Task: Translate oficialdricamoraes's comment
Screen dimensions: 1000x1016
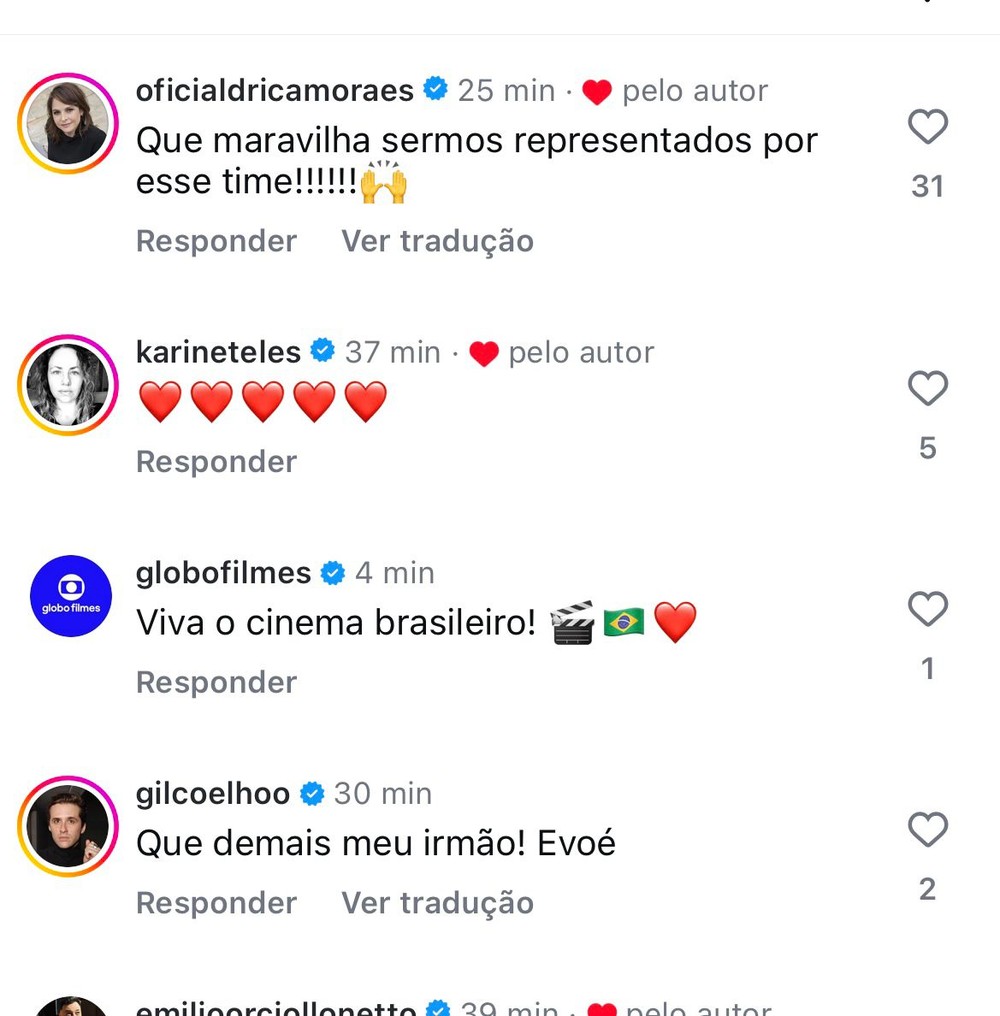Action: pos(437,241)
